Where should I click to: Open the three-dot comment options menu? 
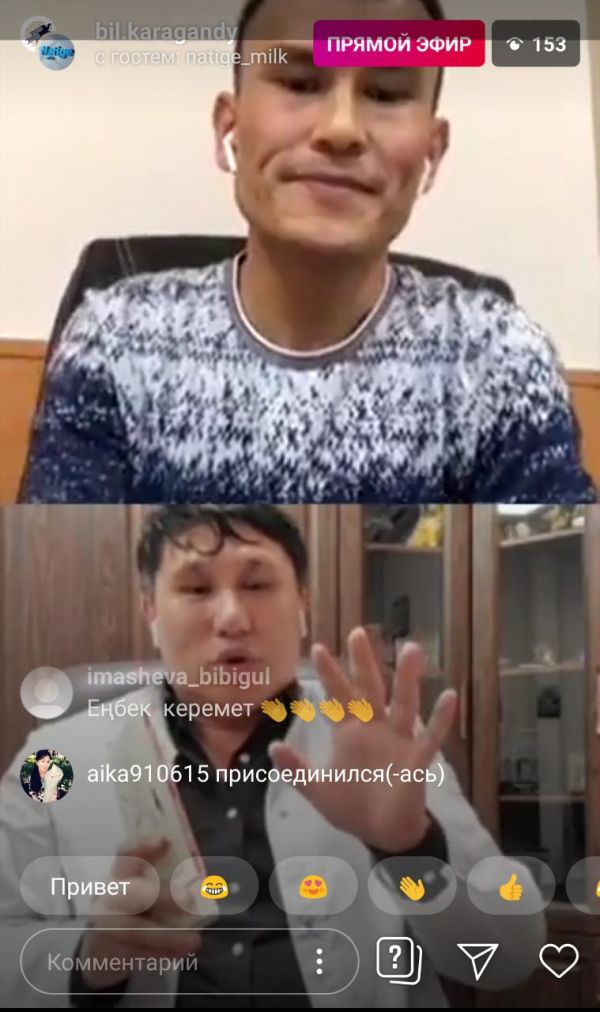click(x=319, y=963)
